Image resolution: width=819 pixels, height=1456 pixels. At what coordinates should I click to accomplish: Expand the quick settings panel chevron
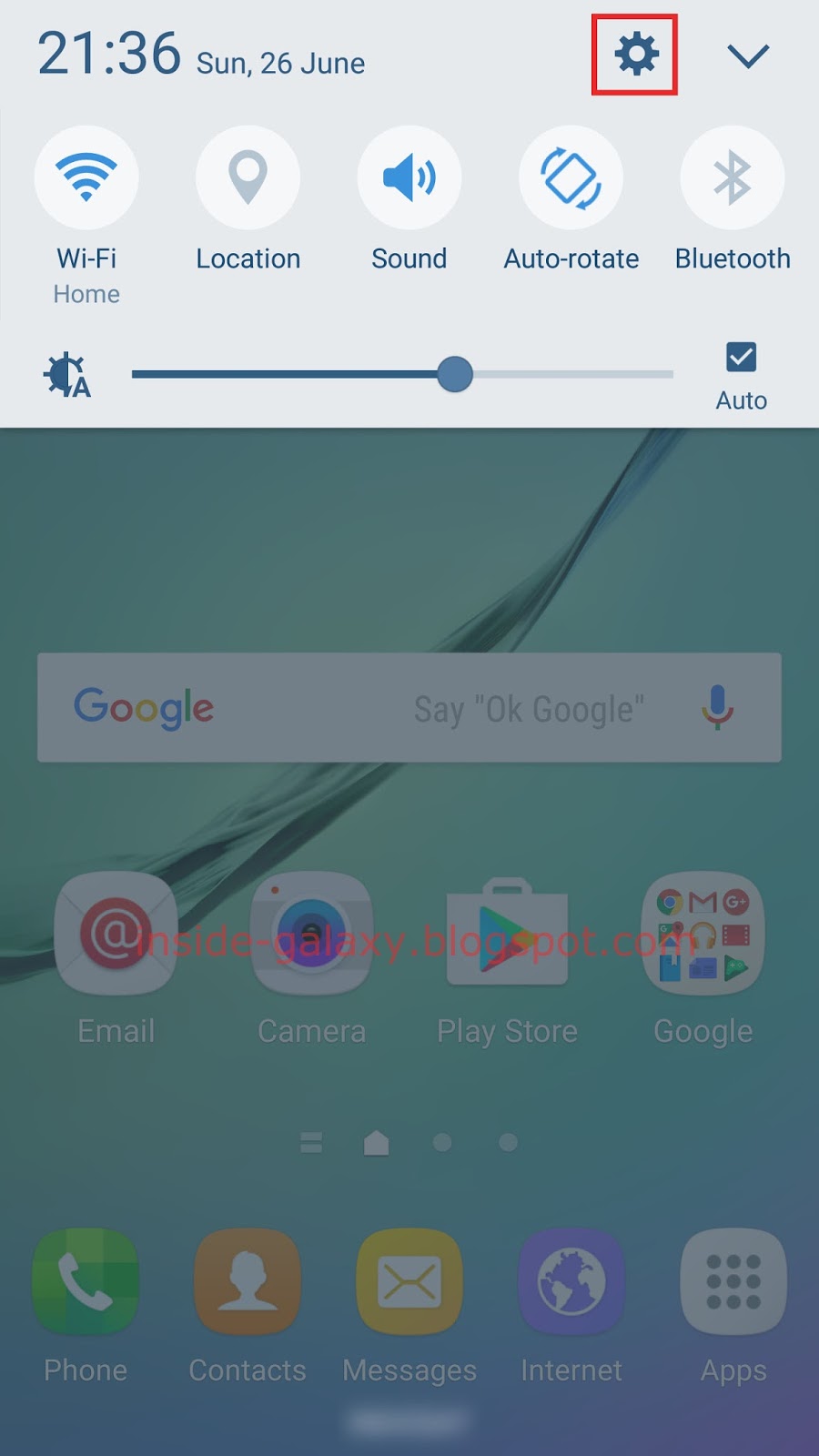748,56
